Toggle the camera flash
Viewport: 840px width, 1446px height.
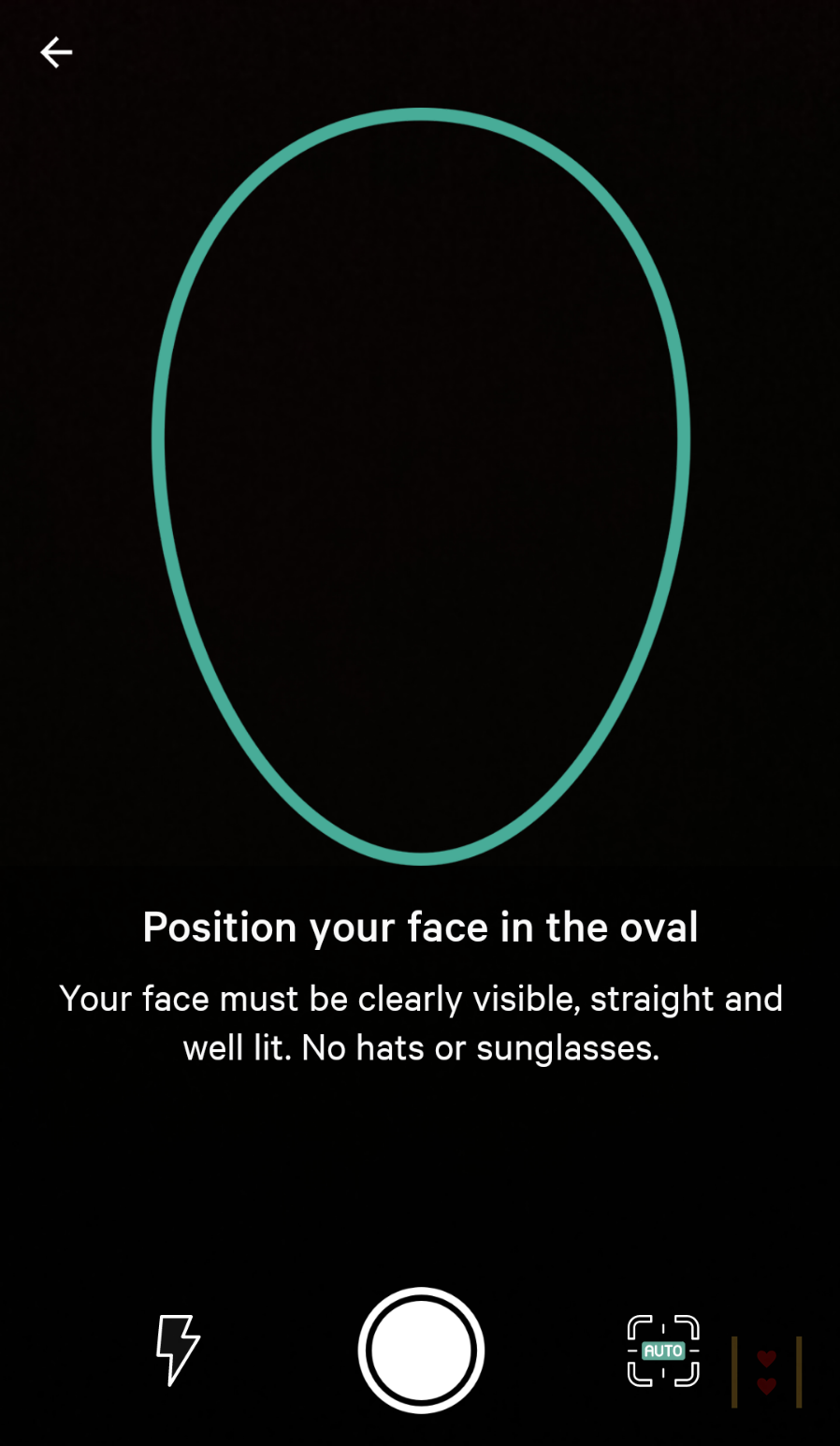(178, 1350)
